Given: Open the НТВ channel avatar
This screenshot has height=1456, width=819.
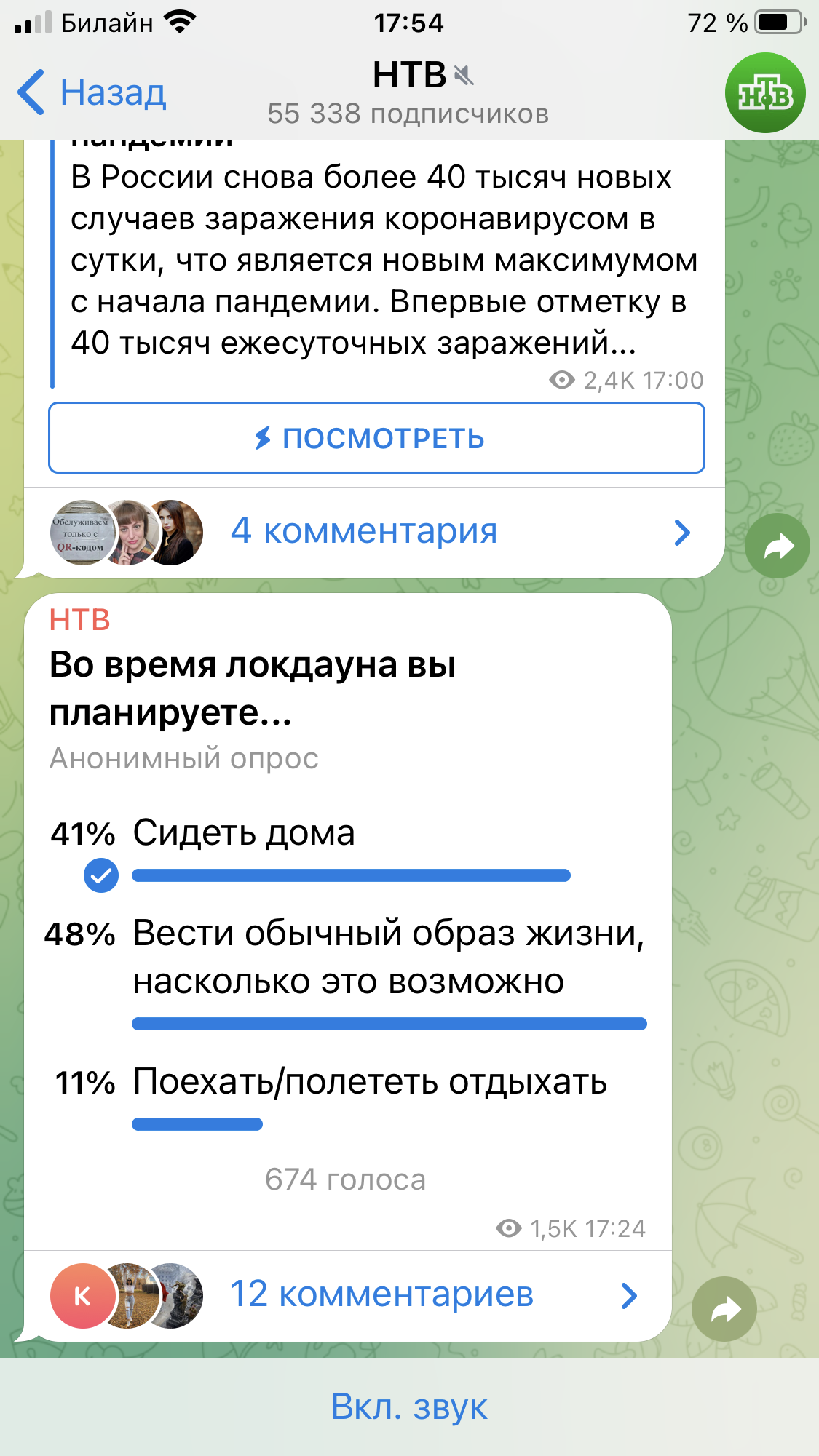Looking at the screenshot, I should pyautogui.click(x=765, y=93).
